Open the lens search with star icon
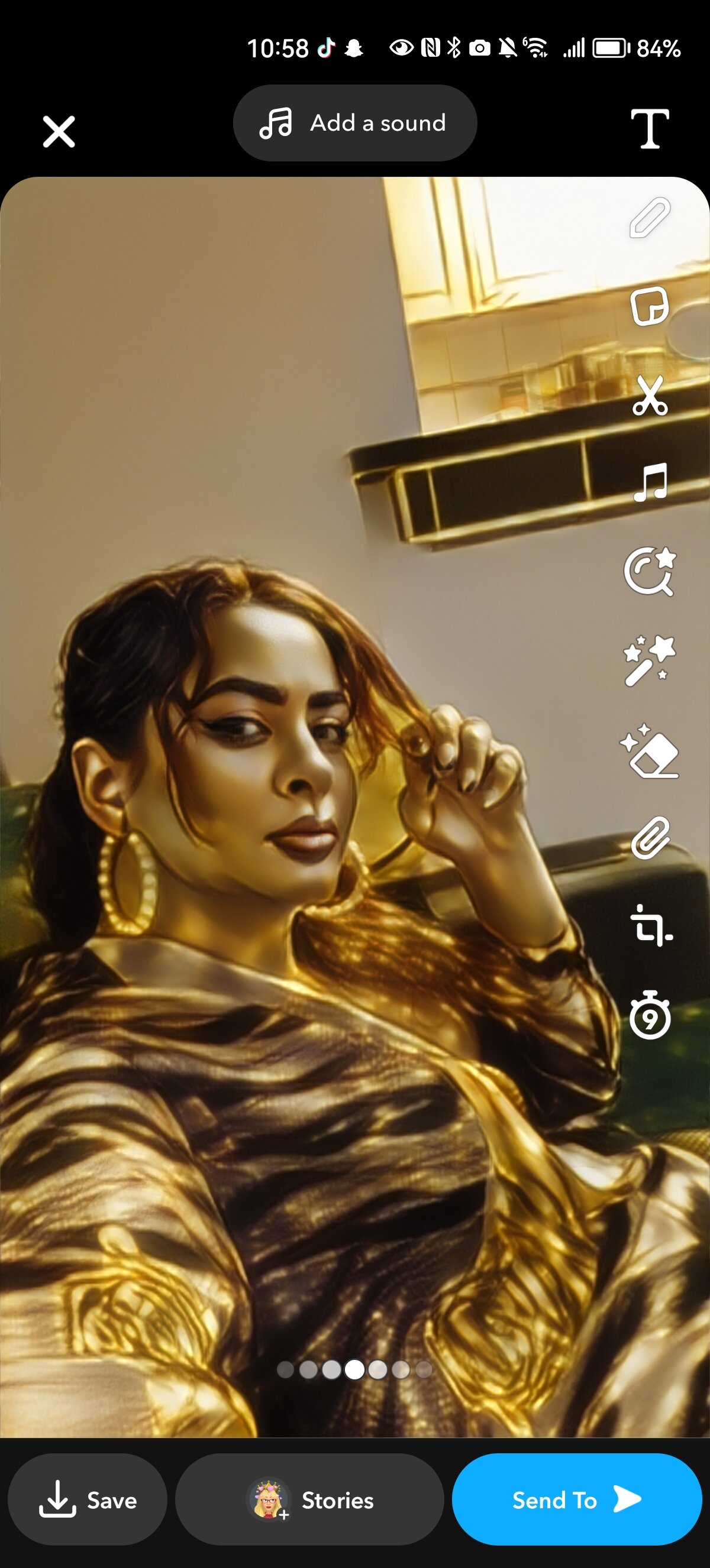 (x=650, y=572)
